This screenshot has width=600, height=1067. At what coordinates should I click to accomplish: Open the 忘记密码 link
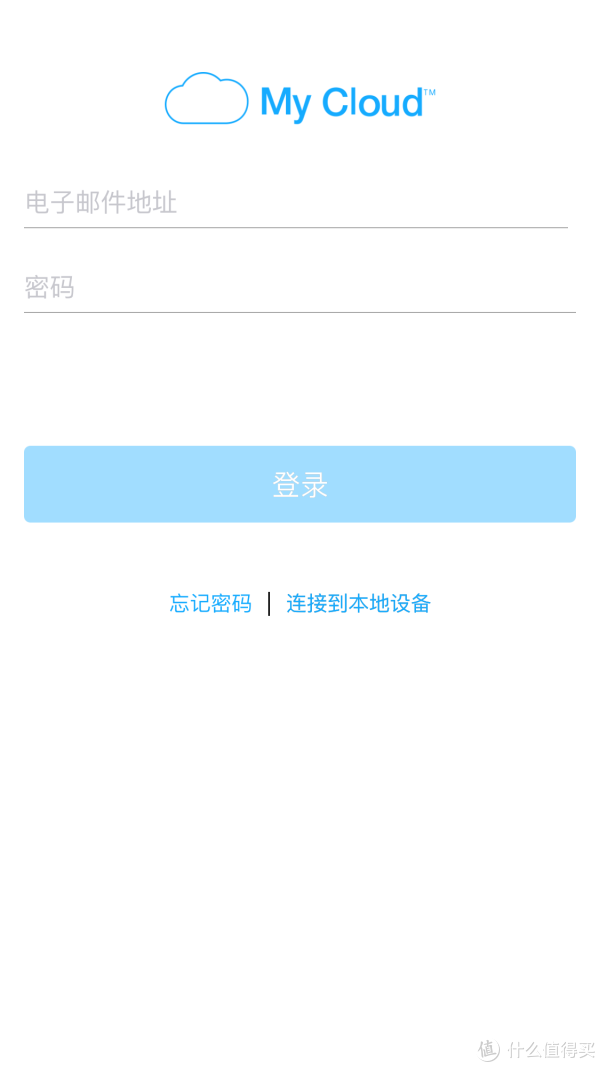coord(211,604)
